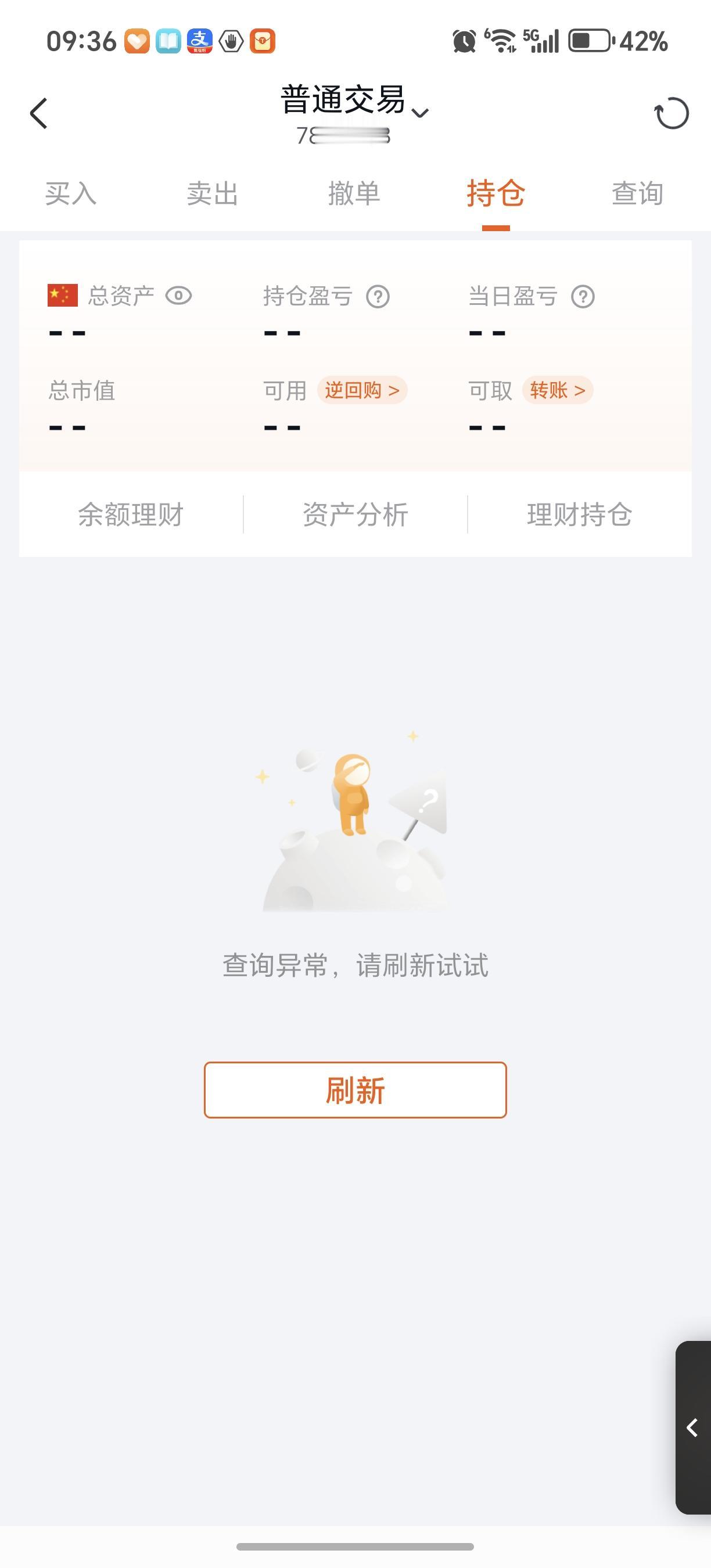The height and width of the screenshot is (1568, 711).
Task: Tap the 刷新 button to retry
Action: point(355,1091)
